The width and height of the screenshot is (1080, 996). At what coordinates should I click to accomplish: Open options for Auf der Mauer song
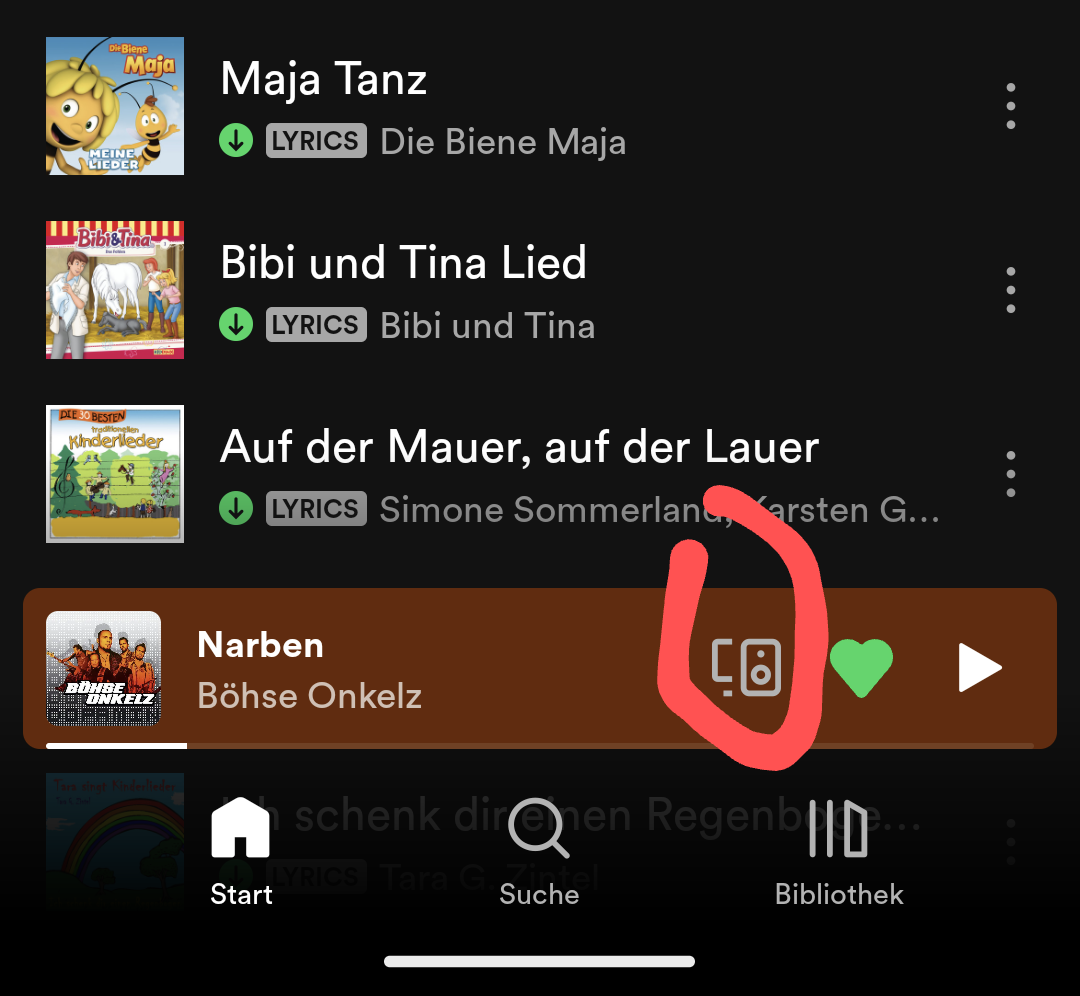(x=1011, y=474)
